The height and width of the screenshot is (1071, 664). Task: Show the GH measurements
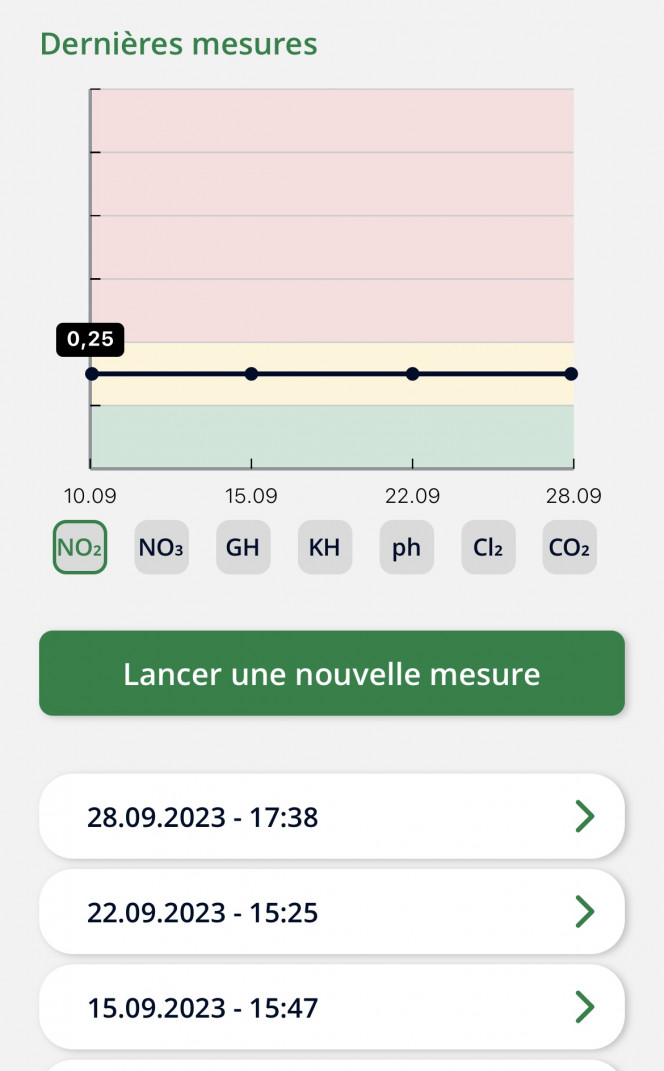coord(243,547)
